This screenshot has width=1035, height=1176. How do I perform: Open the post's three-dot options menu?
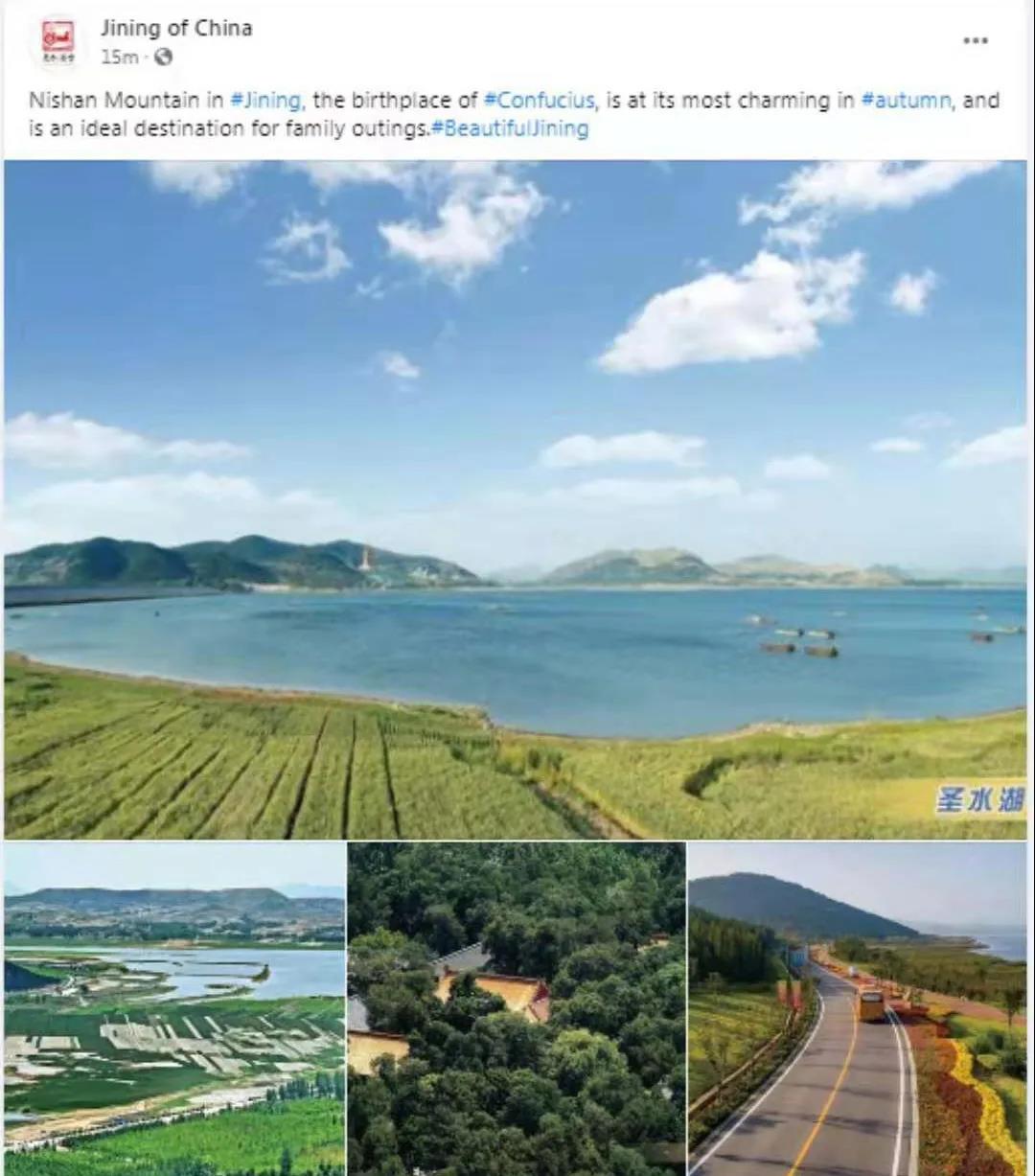pyautogui.click(x=975, y=40)
